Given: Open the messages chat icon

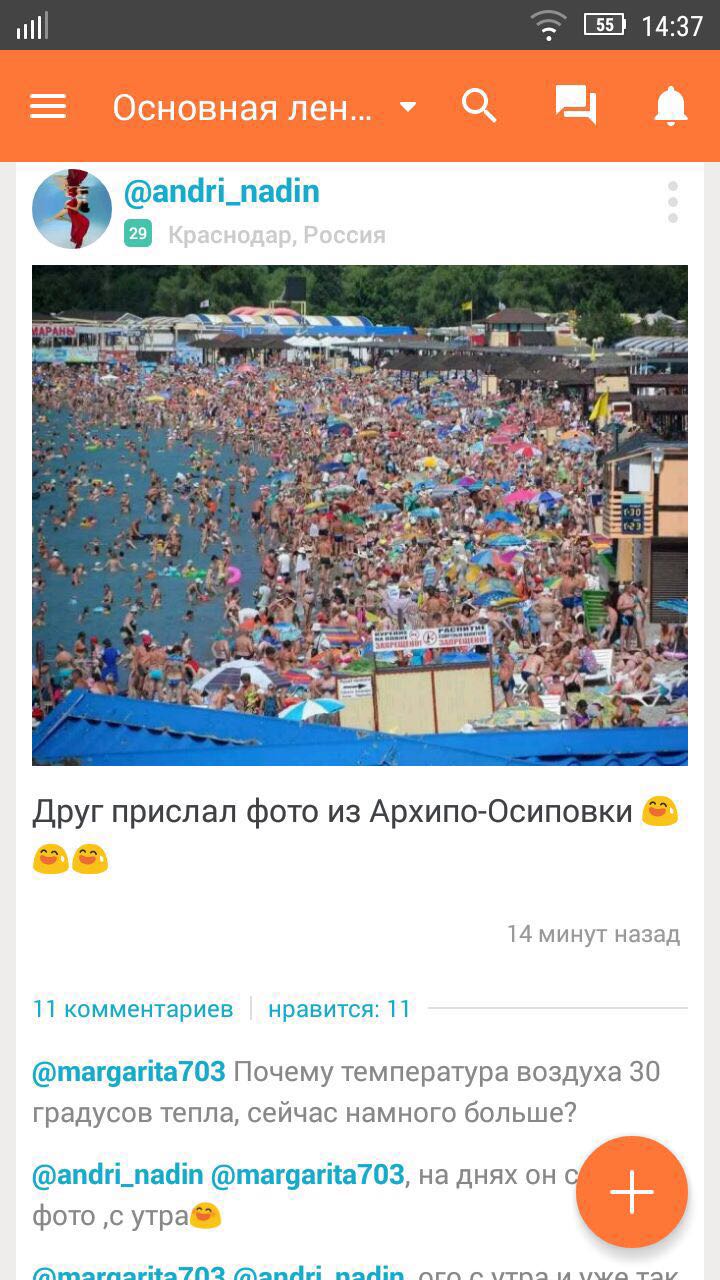Looking at the screenshot, I should (x=575, y=106).
